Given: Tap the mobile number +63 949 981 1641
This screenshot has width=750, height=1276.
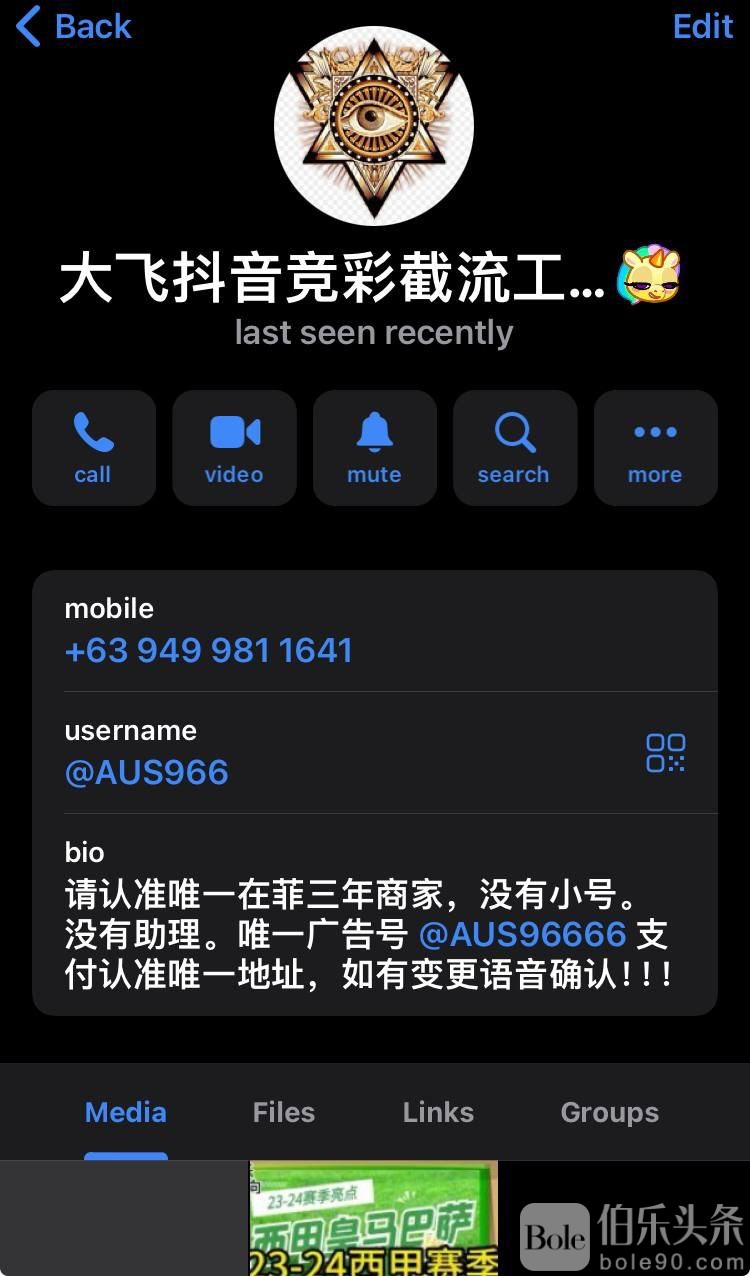Looking at the screenshot, I should [209, 651].
